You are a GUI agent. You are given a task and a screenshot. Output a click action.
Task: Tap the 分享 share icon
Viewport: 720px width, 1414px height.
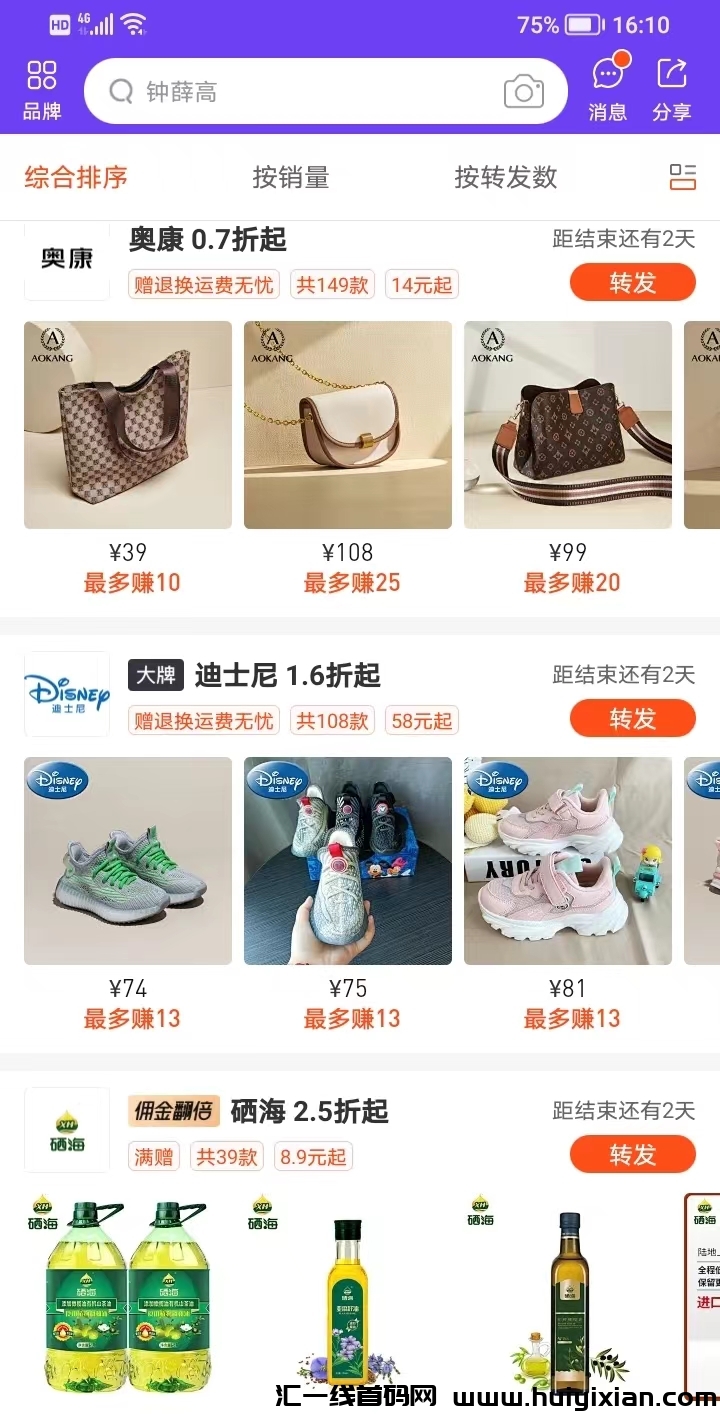(x=672, y=89)
